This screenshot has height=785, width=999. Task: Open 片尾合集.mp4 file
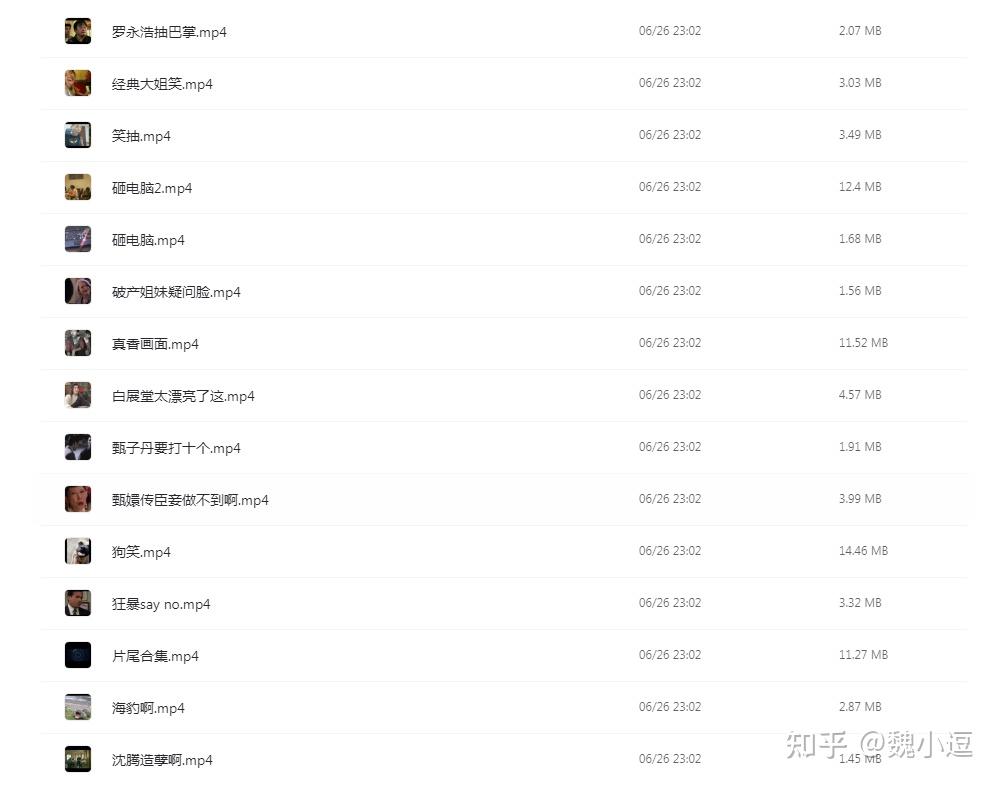click(x=155, y=656)
